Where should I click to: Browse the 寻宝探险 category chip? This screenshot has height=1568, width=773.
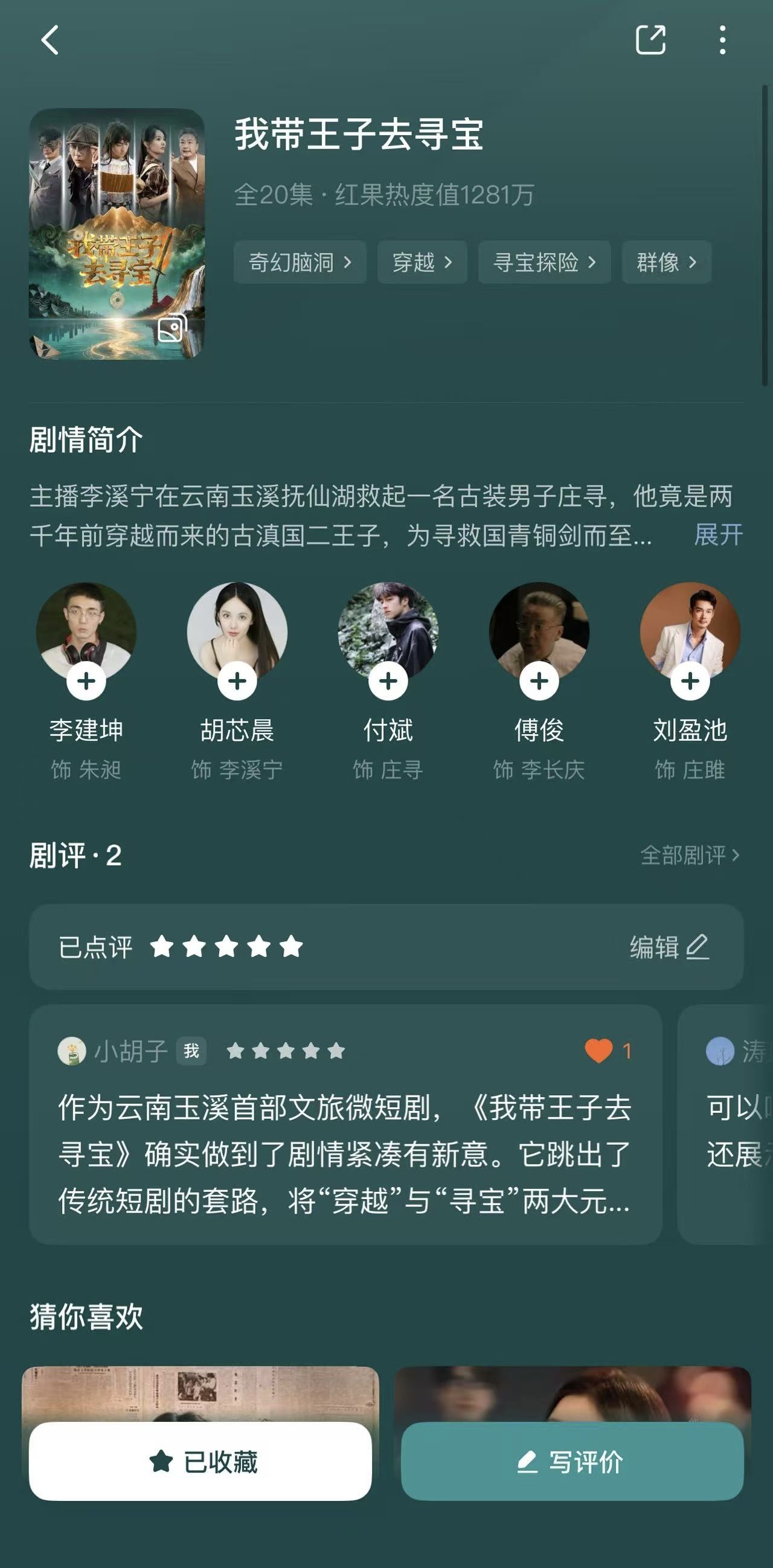click(x=544, y=263)
